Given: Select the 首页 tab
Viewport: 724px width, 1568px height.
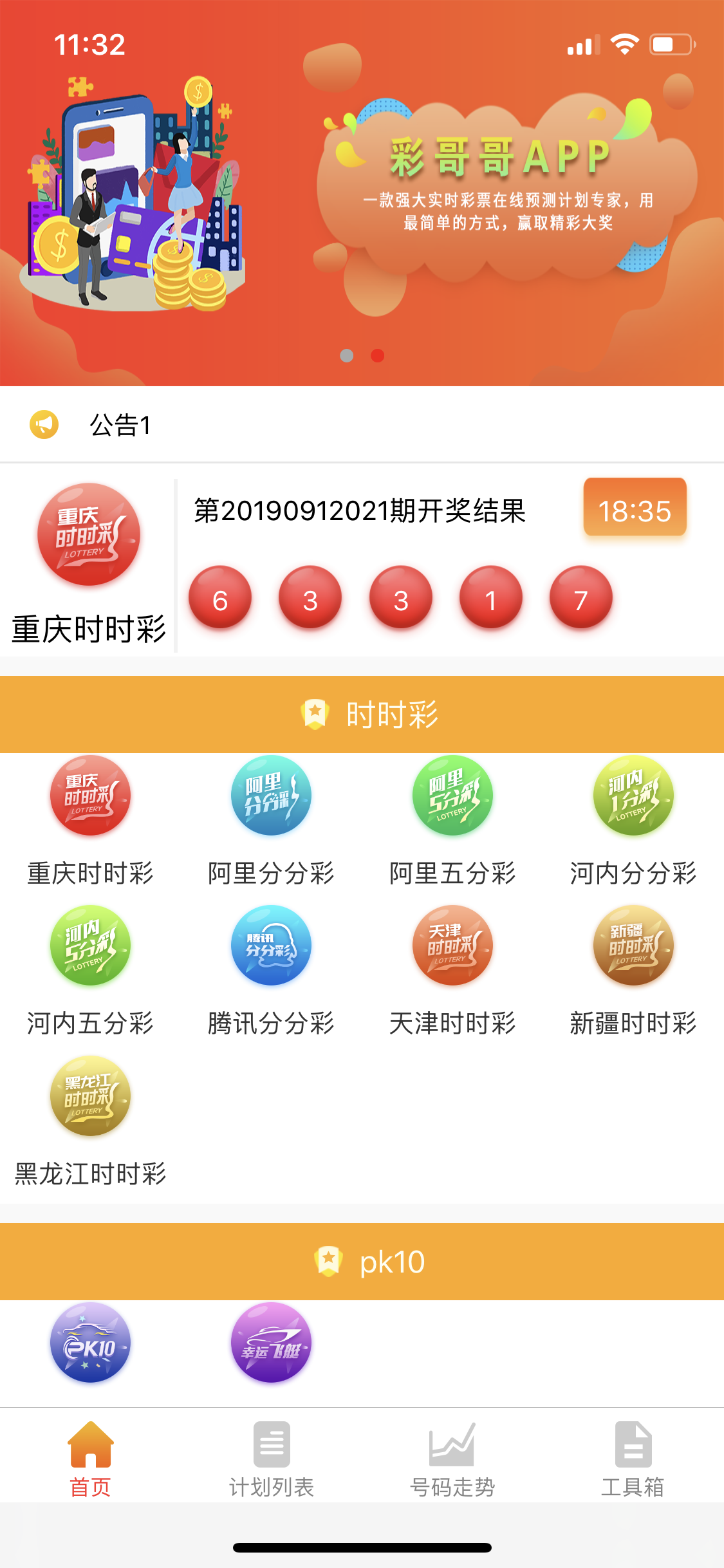Looking at the screenshot, I should pos(91,1459).
